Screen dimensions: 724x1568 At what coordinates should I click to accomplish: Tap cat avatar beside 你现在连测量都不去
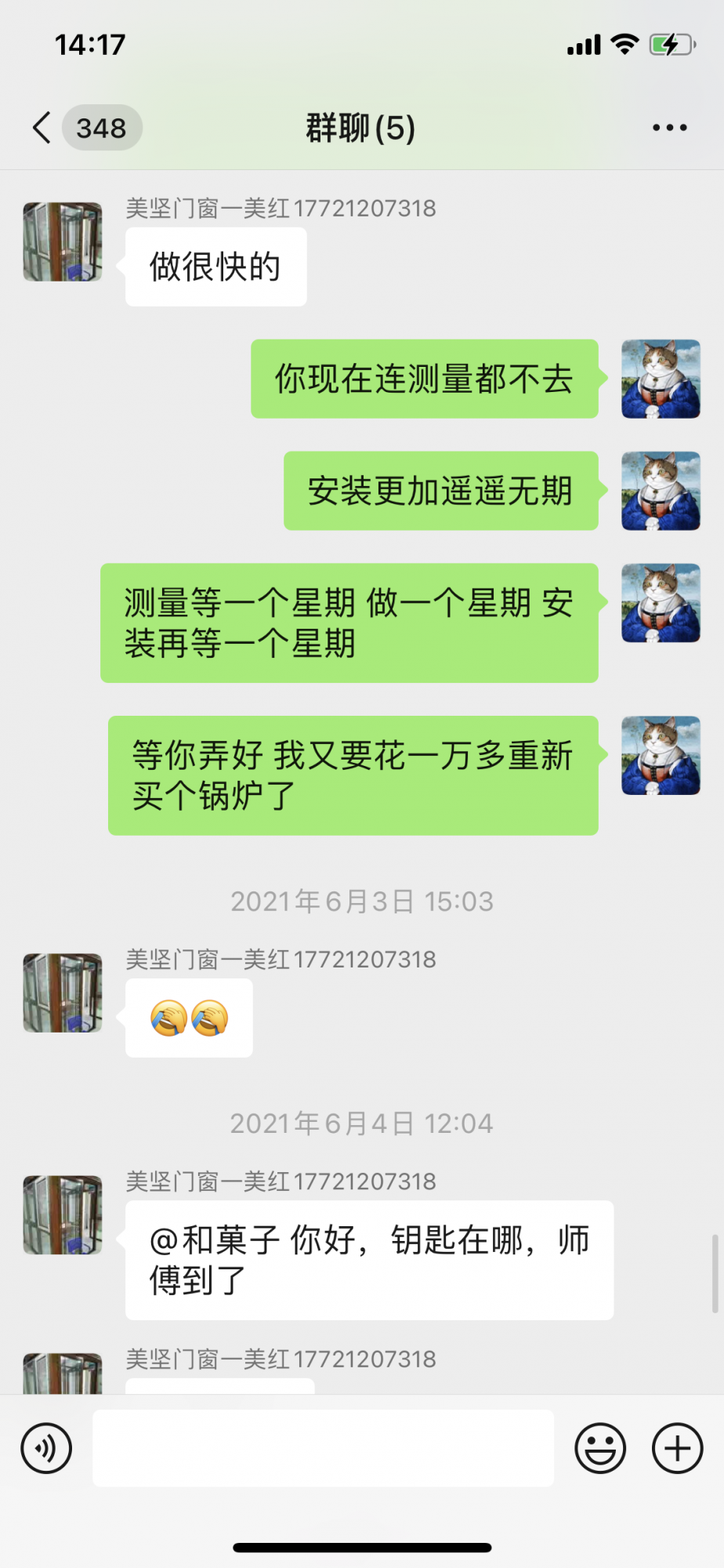click(661, 379)
